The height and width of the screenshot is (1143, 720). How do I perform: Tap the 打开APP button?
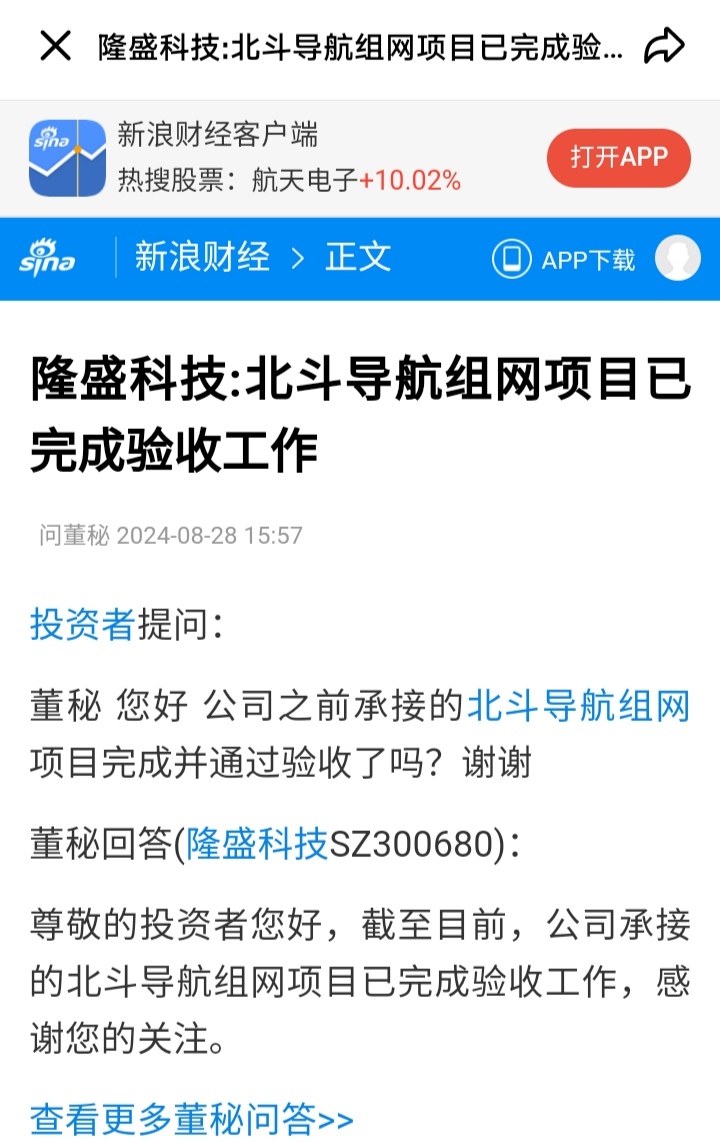click(x=618, y=158)
